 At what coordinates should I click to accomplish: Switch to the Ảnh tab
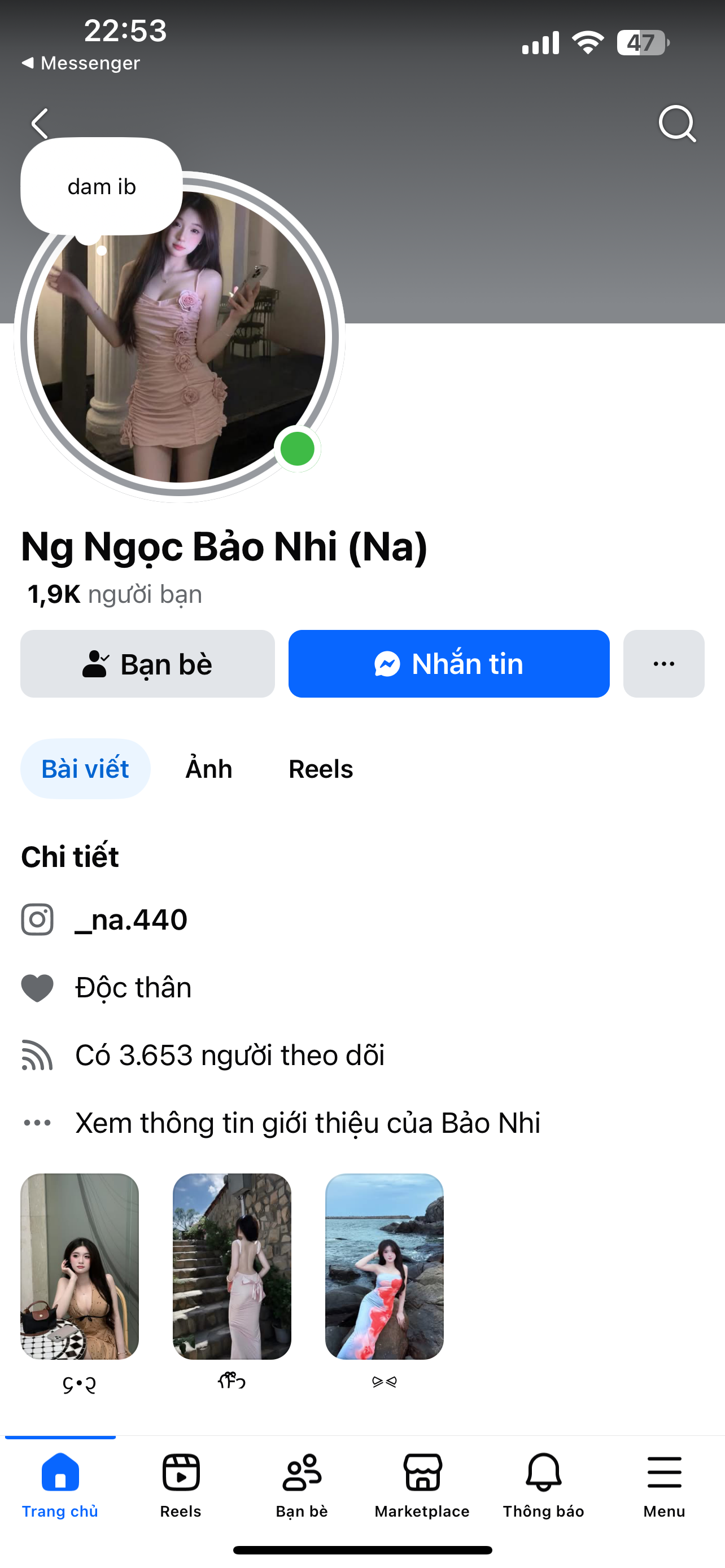coord(209,769)
